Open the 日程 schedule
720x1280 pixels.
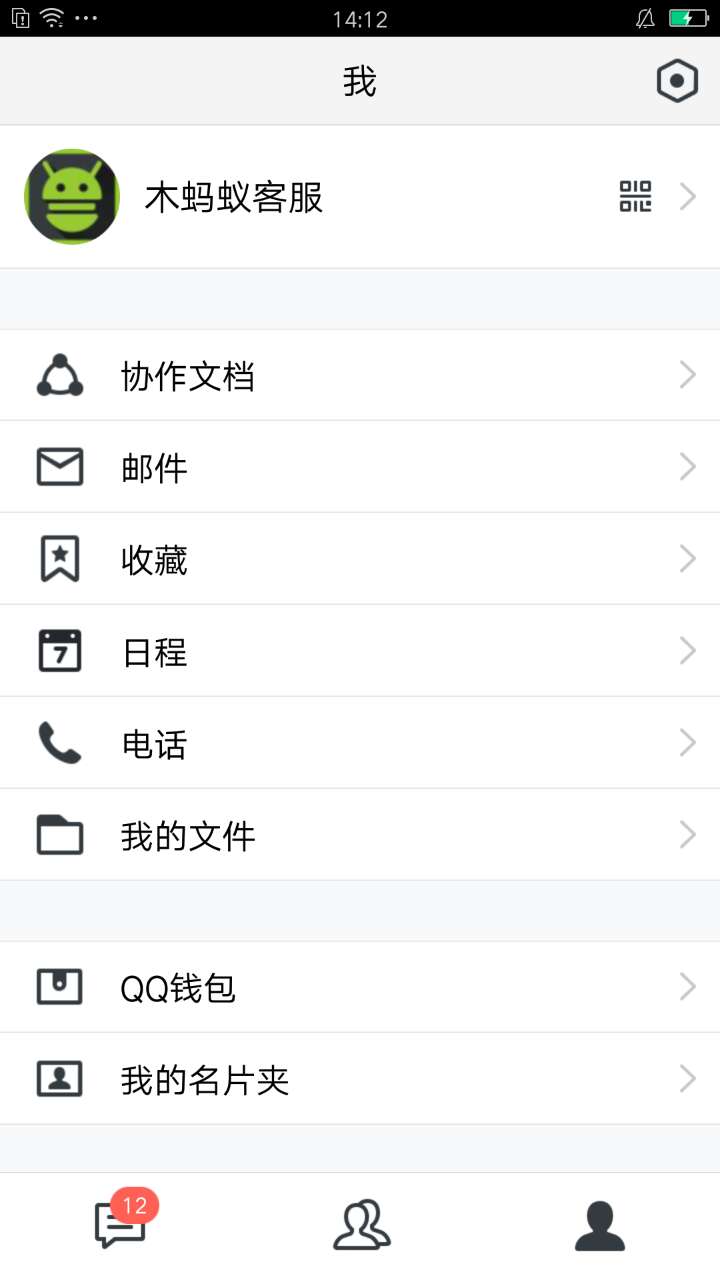[x=360, y=651]
